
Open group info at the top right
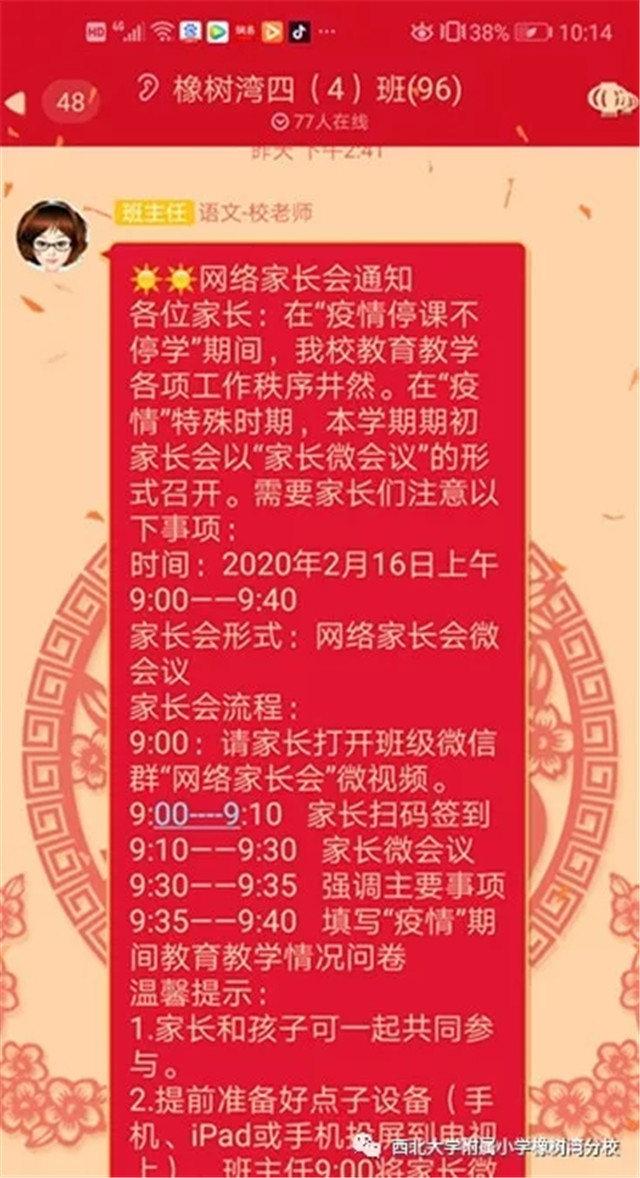point(611,99)
